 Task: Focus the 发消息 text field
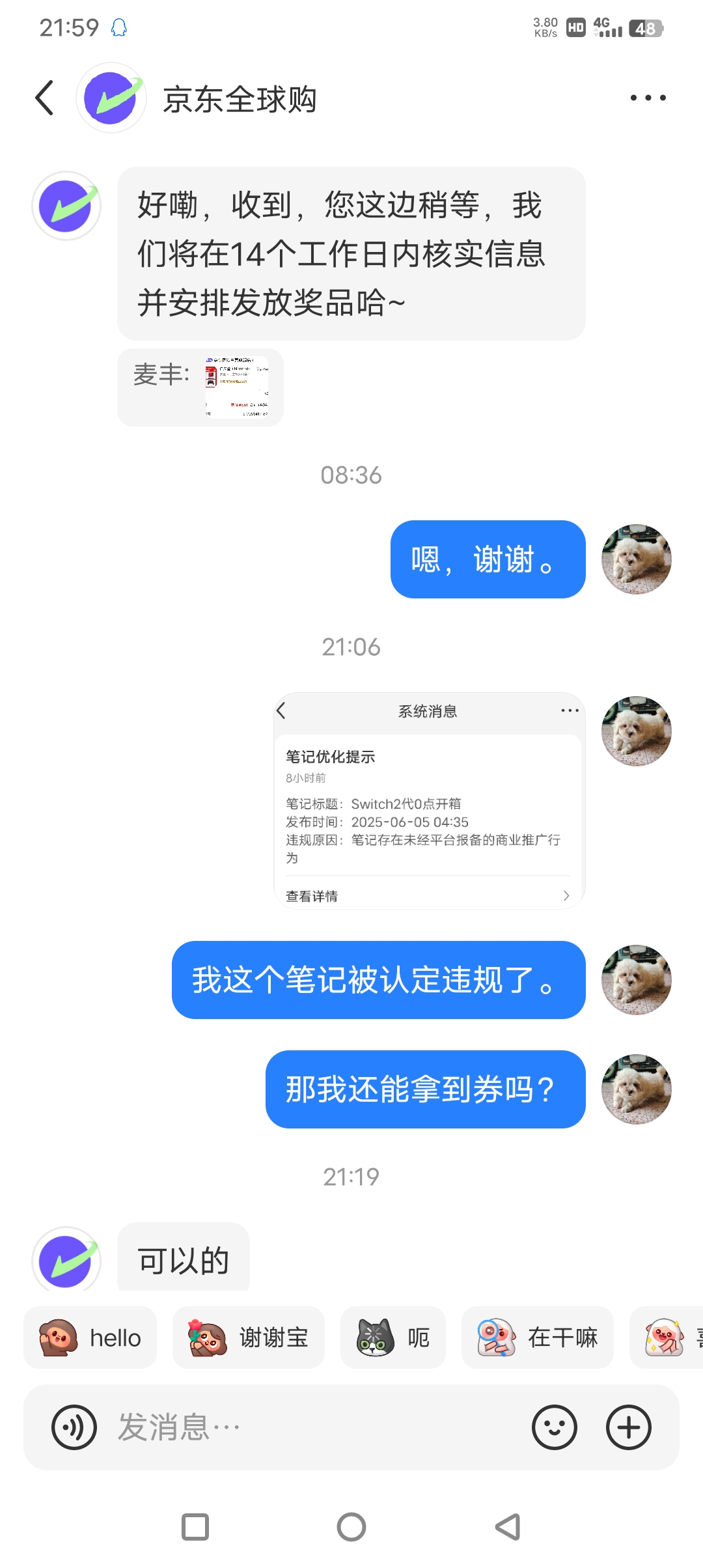[x=312, y=1427]
